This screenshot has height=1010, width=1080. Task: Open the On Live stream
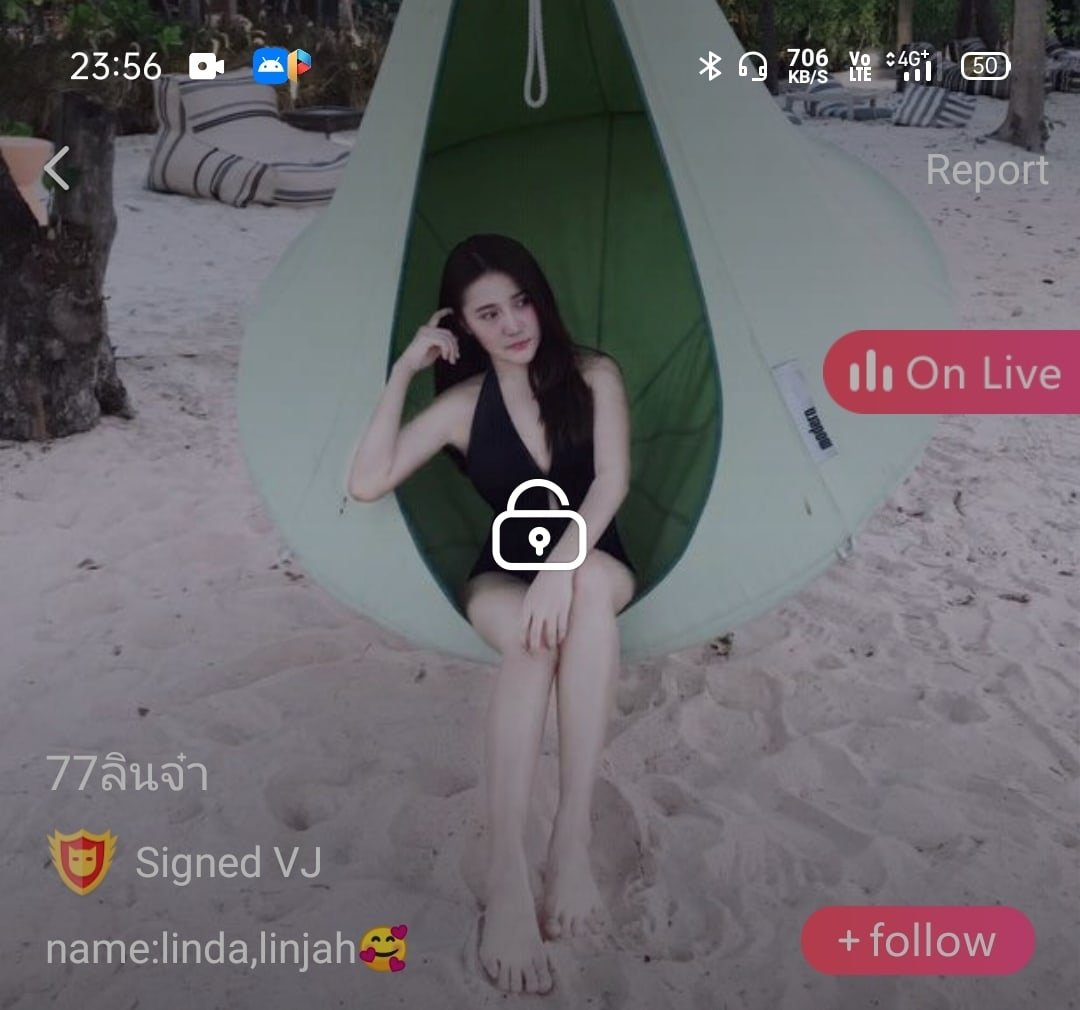pyautogui.click(x=954, y=373)
